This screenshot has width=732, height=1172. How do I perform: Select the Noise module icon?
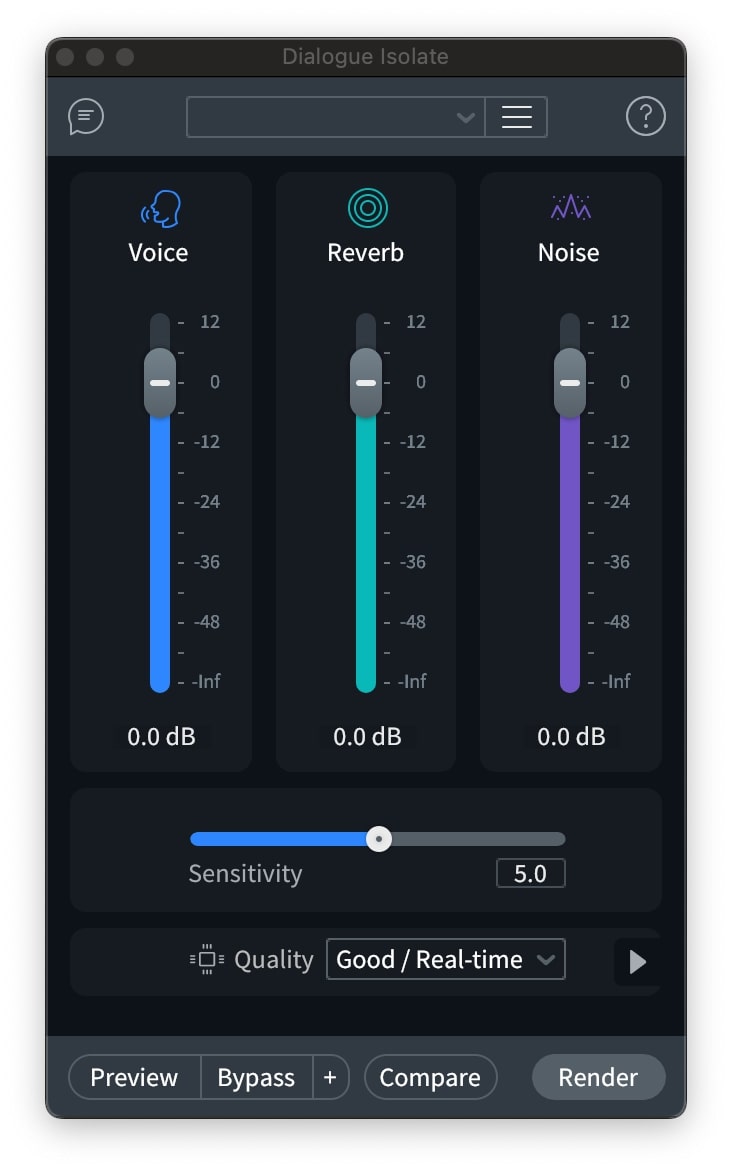pyautogui.click(x=569, y=207)
